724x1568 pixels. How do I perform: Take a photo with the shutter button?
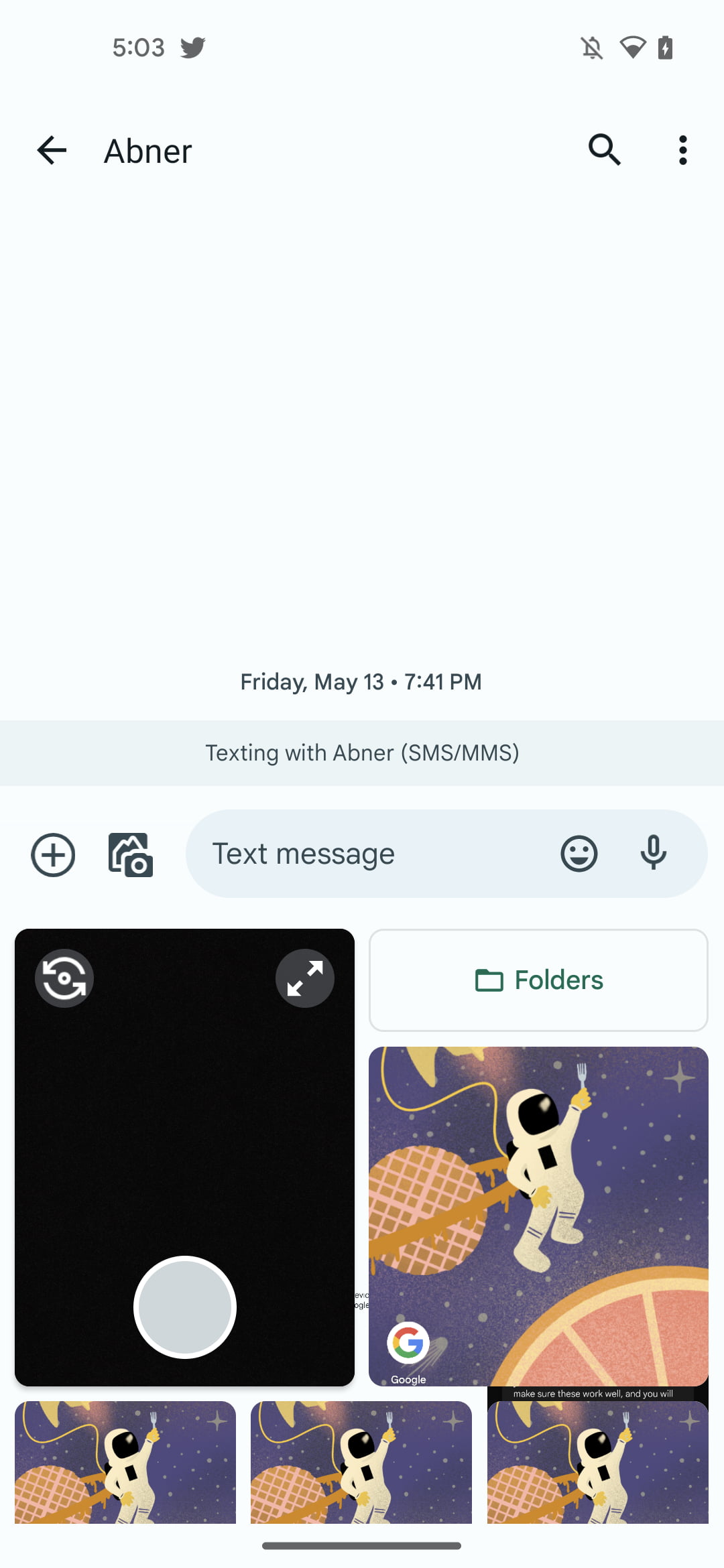[185, 1307]
